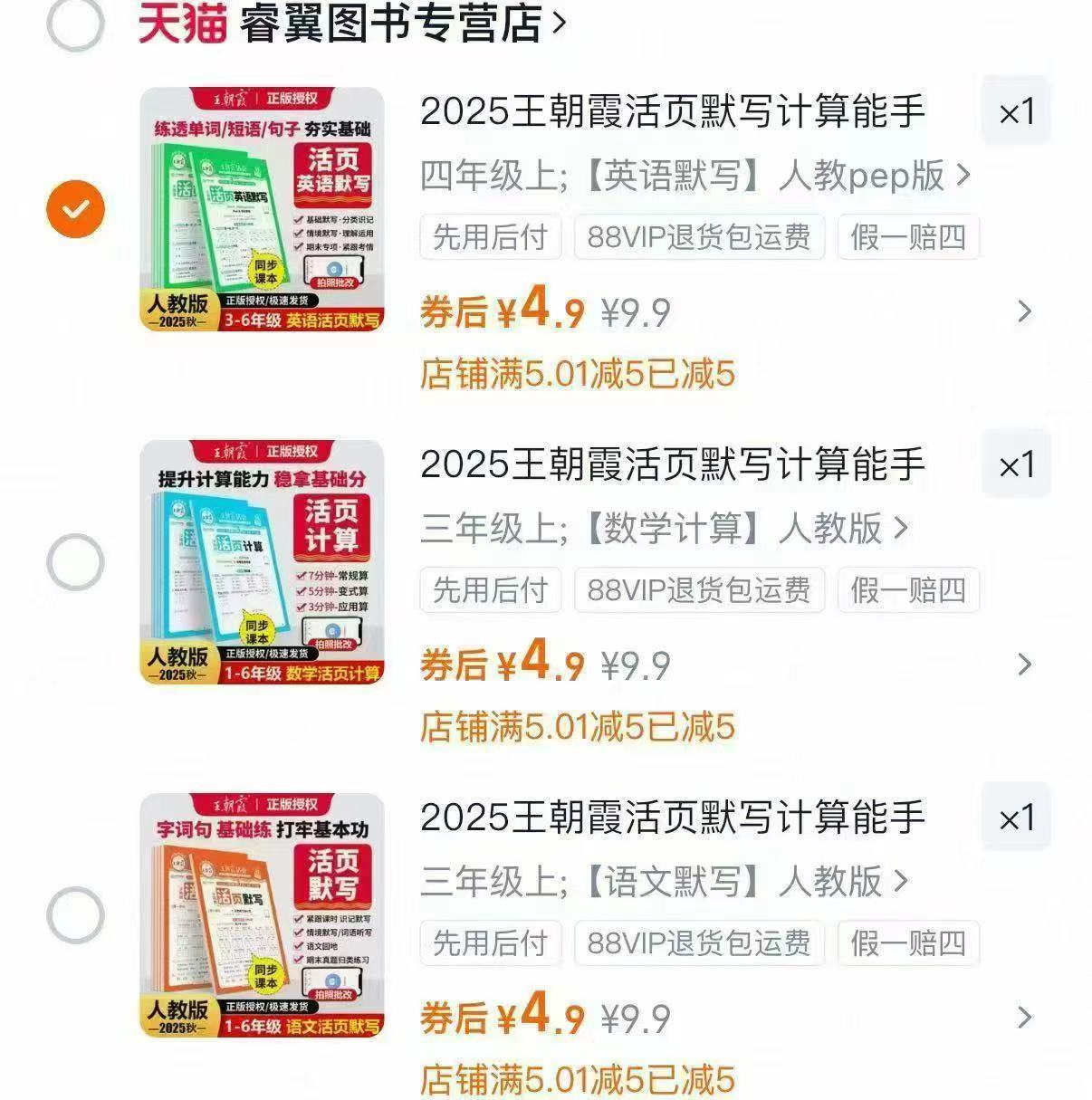Viewport: 1092px width, 1100px height.
Task: Tap 88VIP退货包运费 tag on the math workbook
Action: click(x=698, y=590)
